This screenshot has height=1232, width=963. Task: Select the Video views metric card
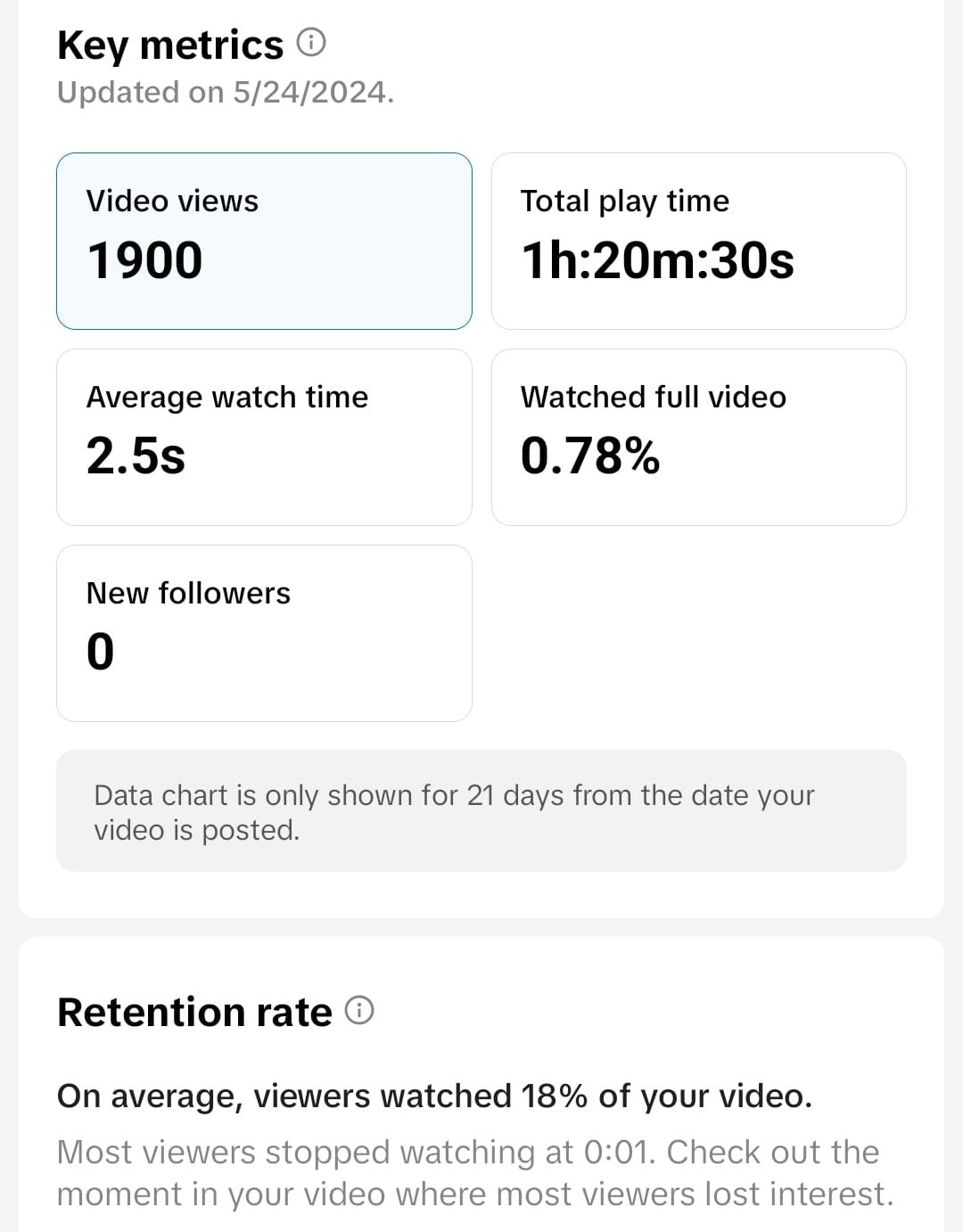click(x=264, y=241)
